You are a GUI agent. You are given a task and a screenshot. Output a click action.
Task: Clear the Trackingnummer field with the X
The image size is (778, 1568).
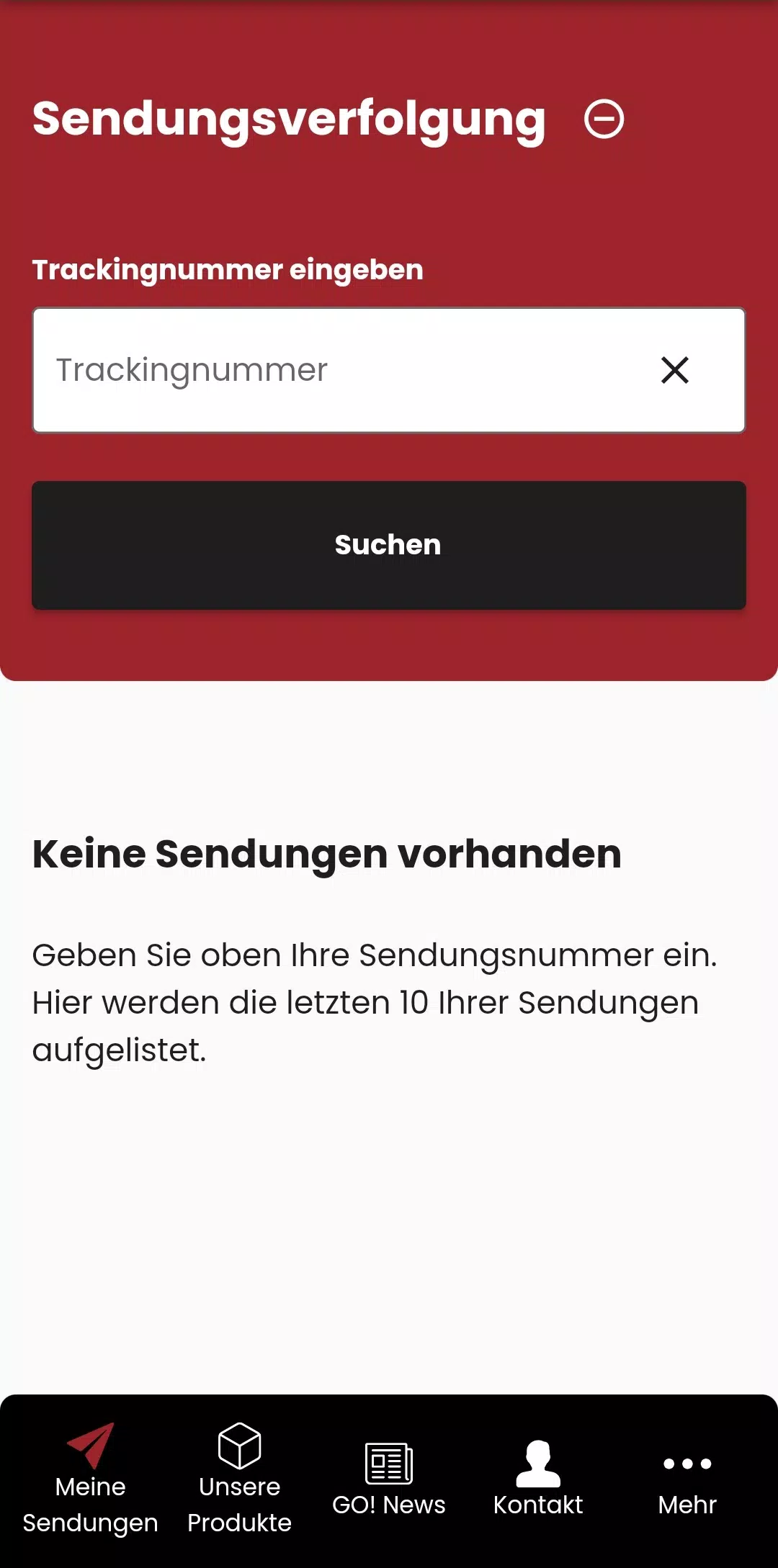tap(675, 370)
